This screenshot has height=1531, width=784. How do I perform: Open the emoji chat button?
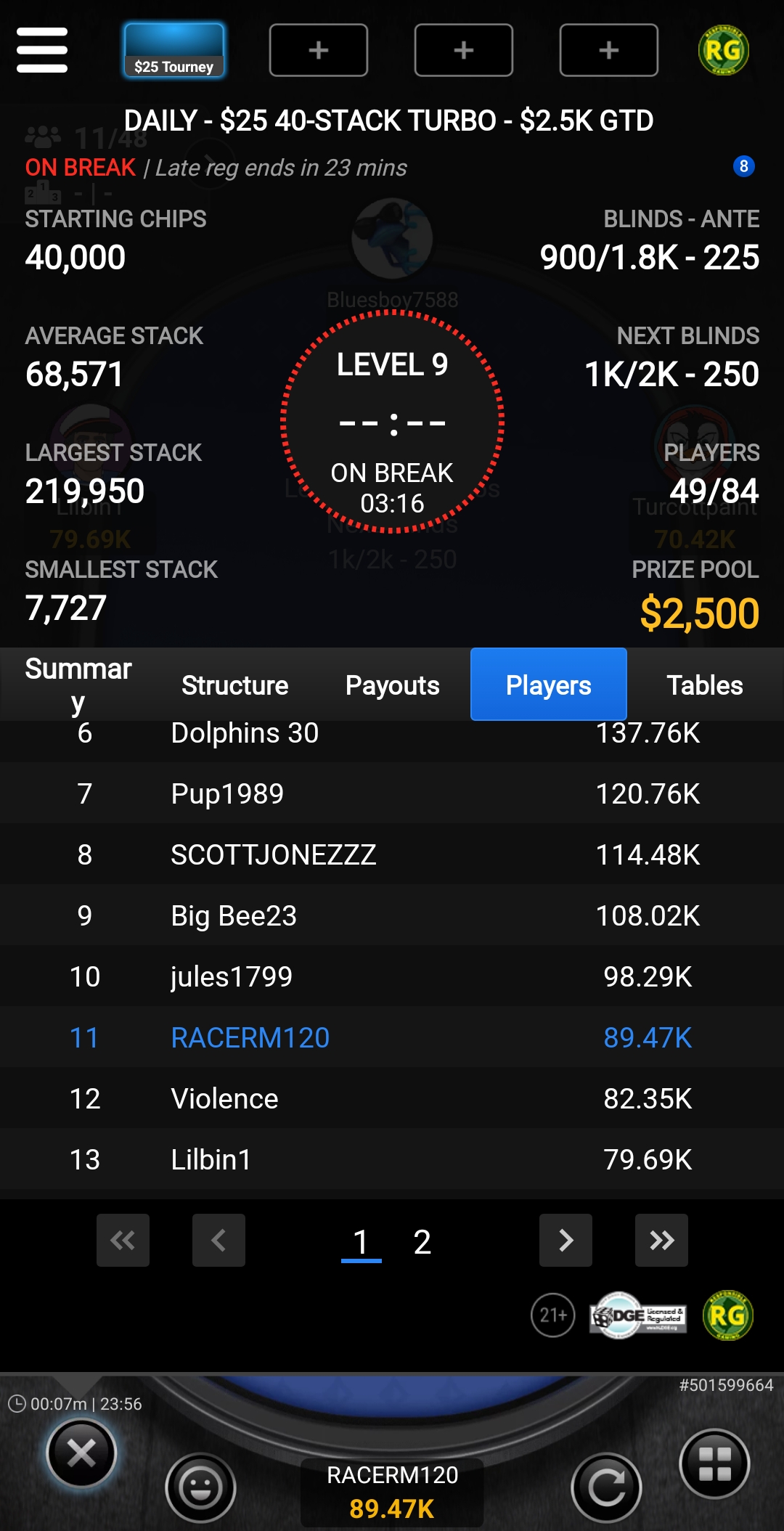(x=200, y=1487)
